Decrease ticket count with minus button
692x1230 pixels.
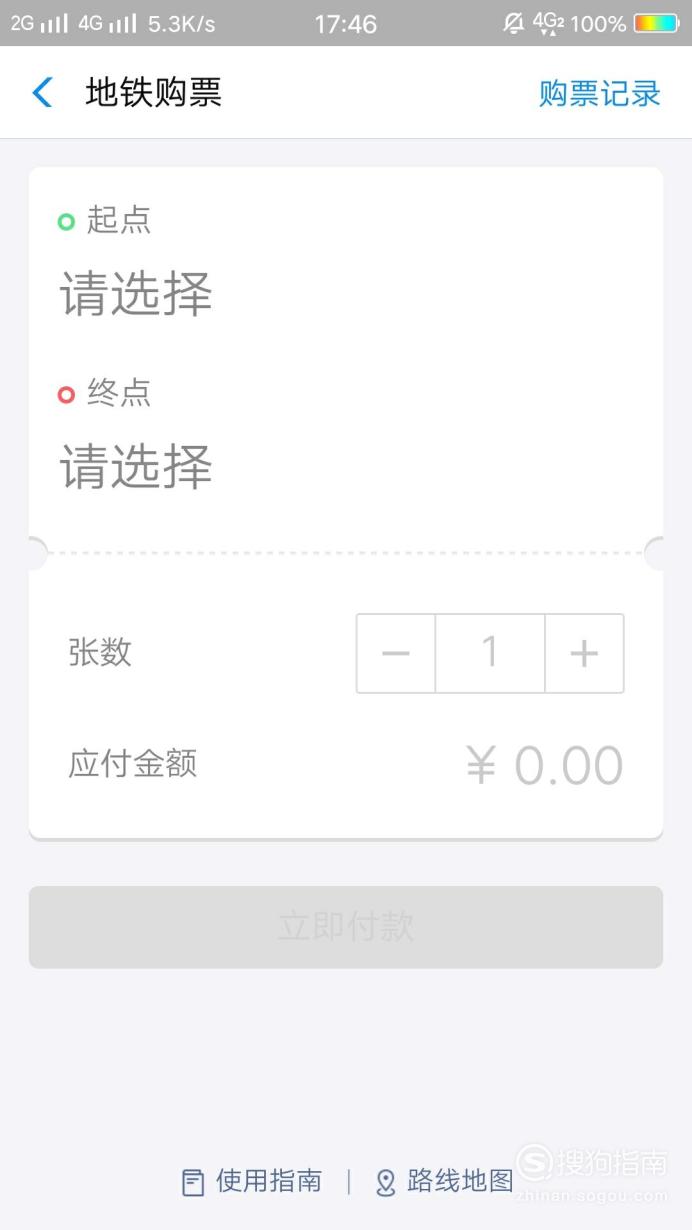point(396,654)
